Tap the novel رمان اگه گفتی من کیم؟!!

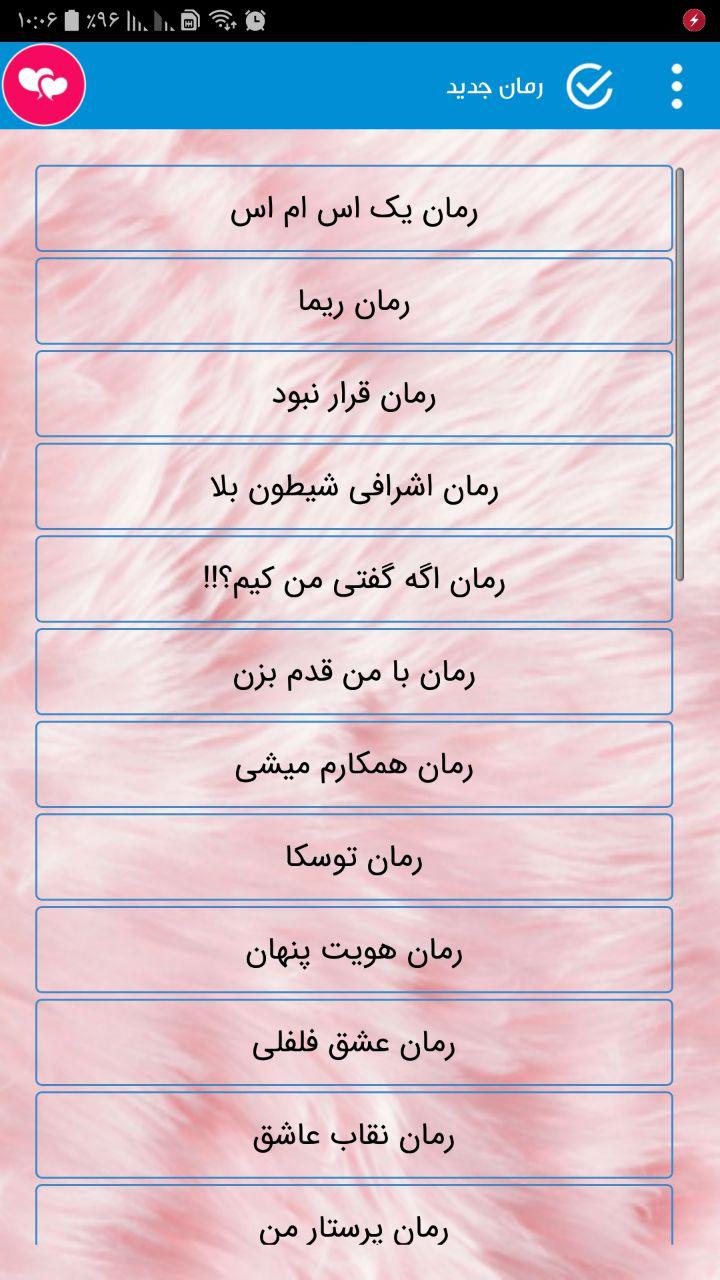353,579
